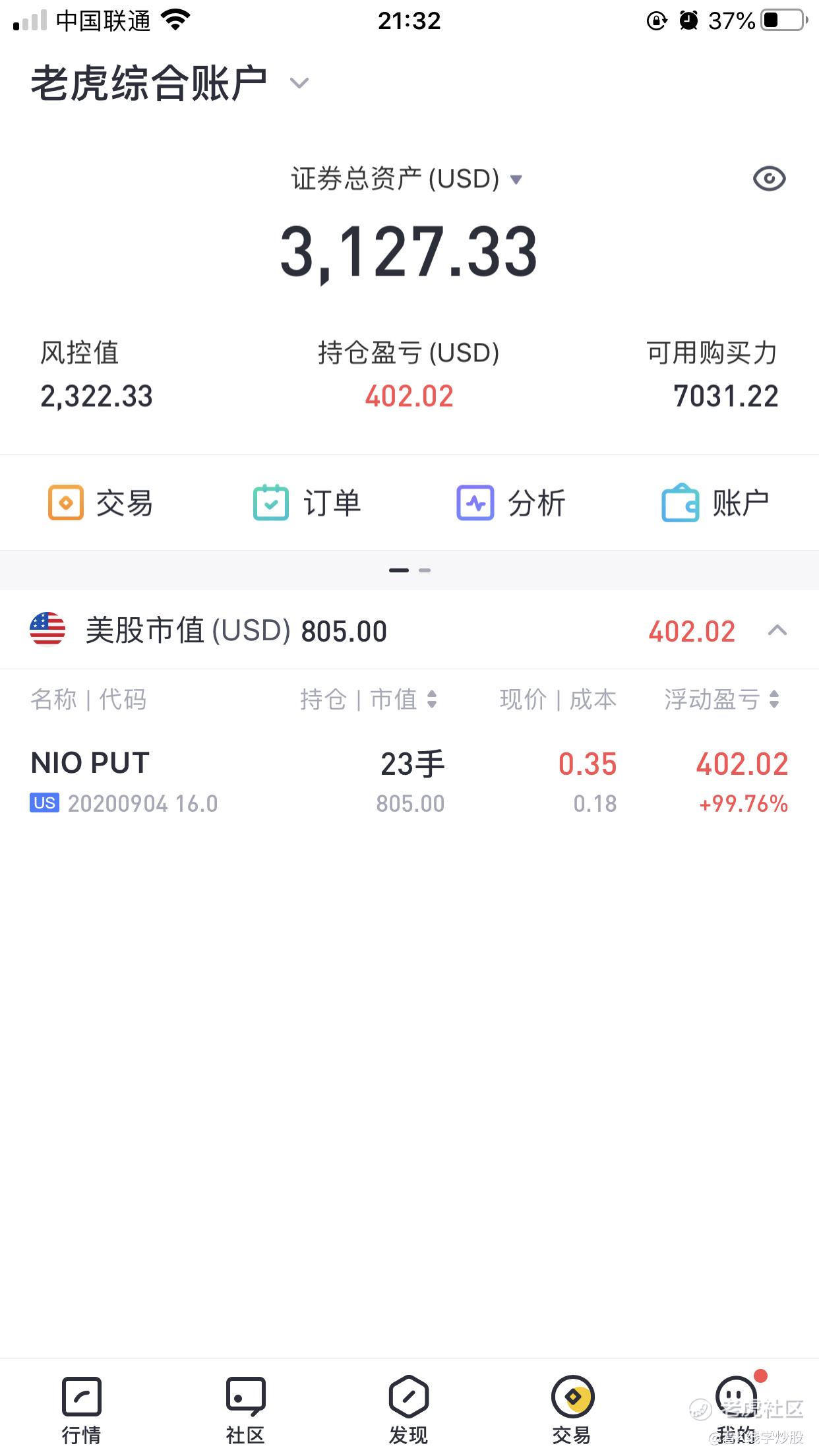Viewport: 819px width, 1456px height.
Task: Open the 分析 analysis shortcut
Action: point(511,503)
